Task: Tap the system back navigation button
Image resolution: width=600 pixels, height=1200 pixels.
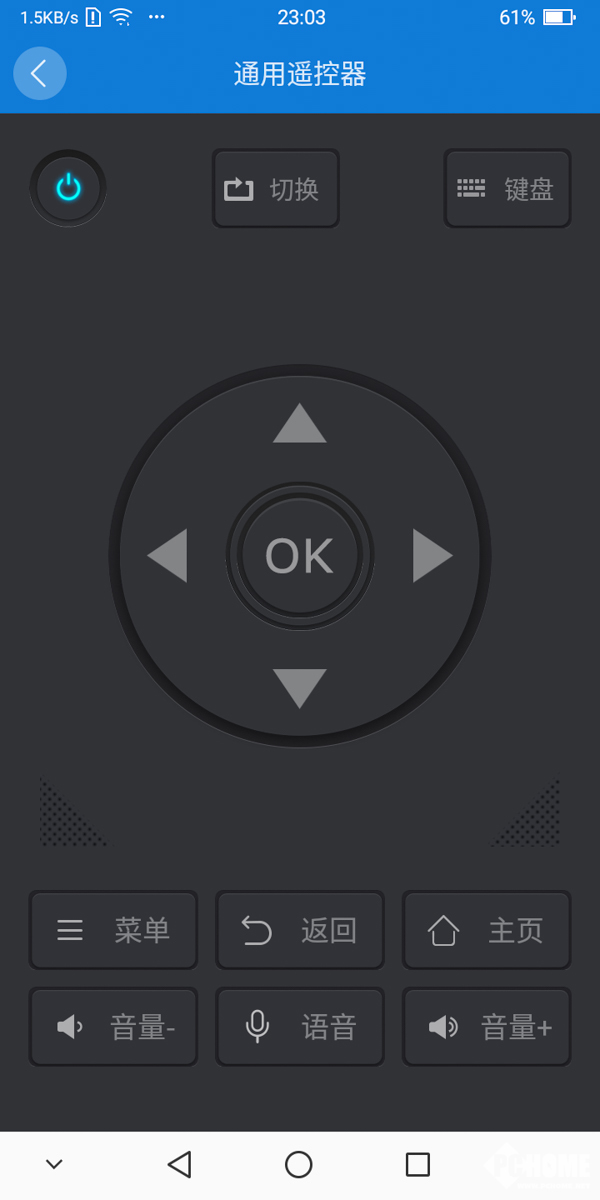Action: tap(180, 1164)
